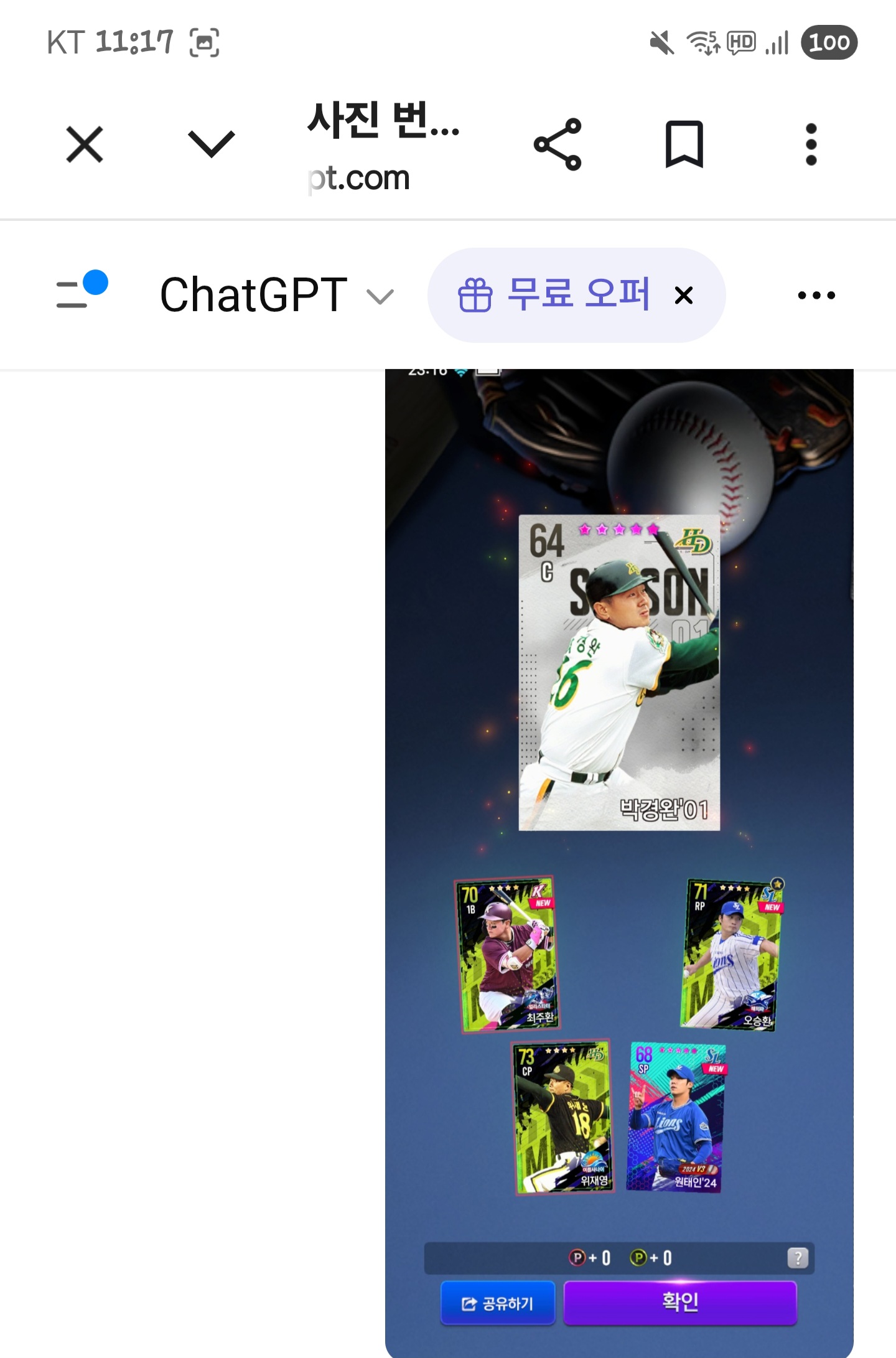The width and height of the screenshot is (896, 1358).
Task: Open the 무료 오퍼 offer chip
Action: (554, 295)
